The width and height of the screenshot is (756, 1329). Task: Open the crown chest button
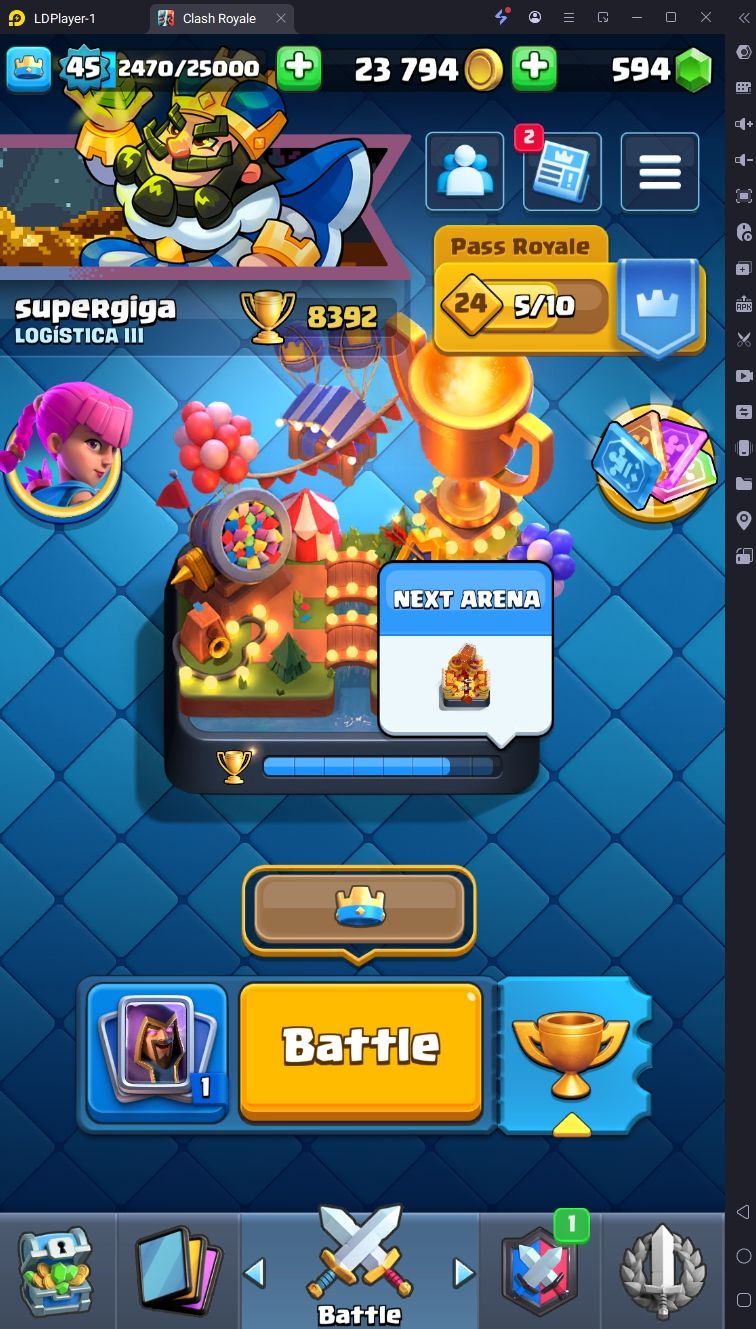359,908
